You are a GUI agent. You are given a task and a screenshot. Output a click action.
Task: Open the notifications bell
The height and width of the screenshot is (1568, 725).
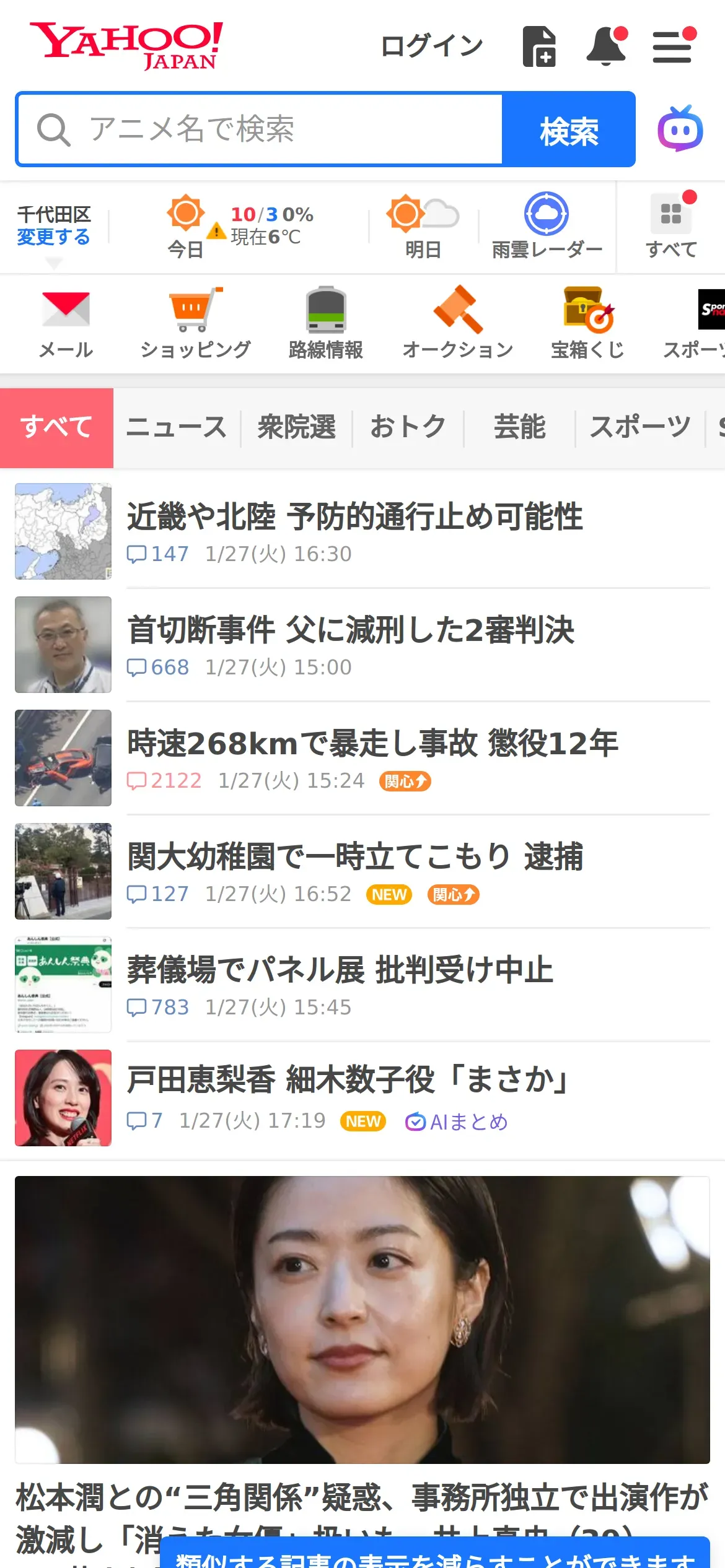(606, 46)
